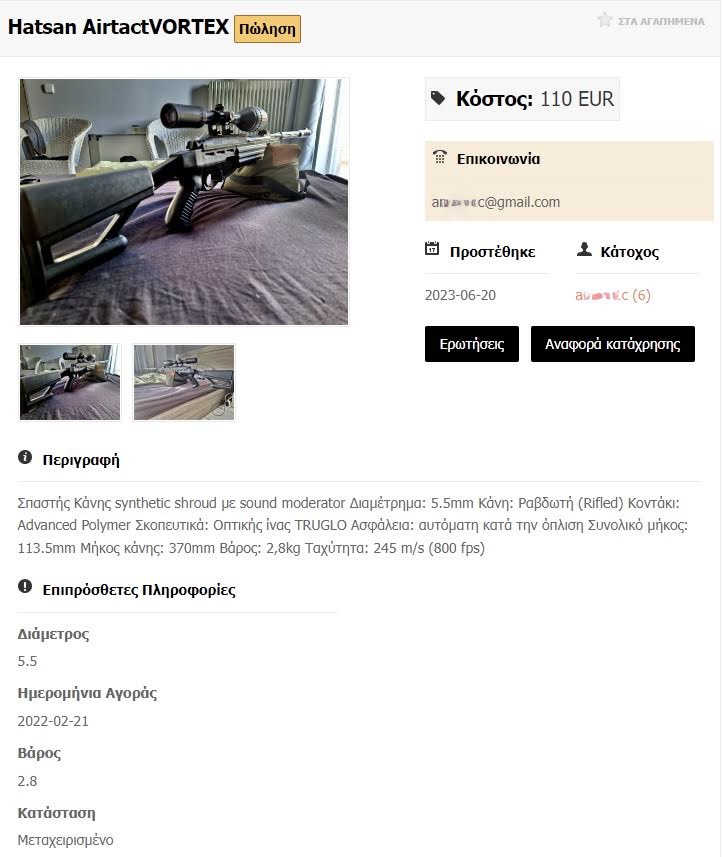
Task: Report abuse via Αναφορά κατάχρησης
Action: (612, 344)
